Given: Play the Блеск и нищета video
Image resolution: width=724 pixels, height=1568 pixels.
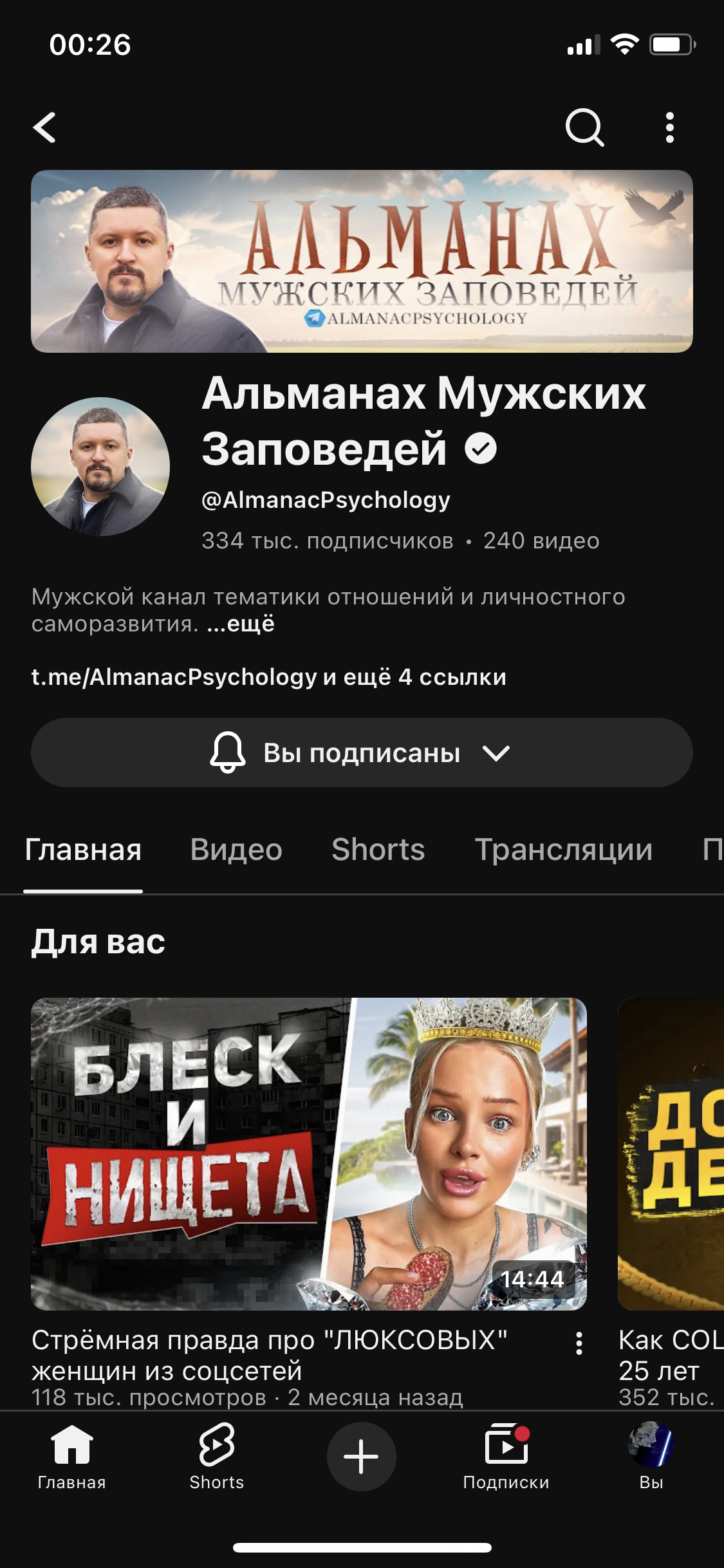Looking at the screenshot, I should 309,1153.
